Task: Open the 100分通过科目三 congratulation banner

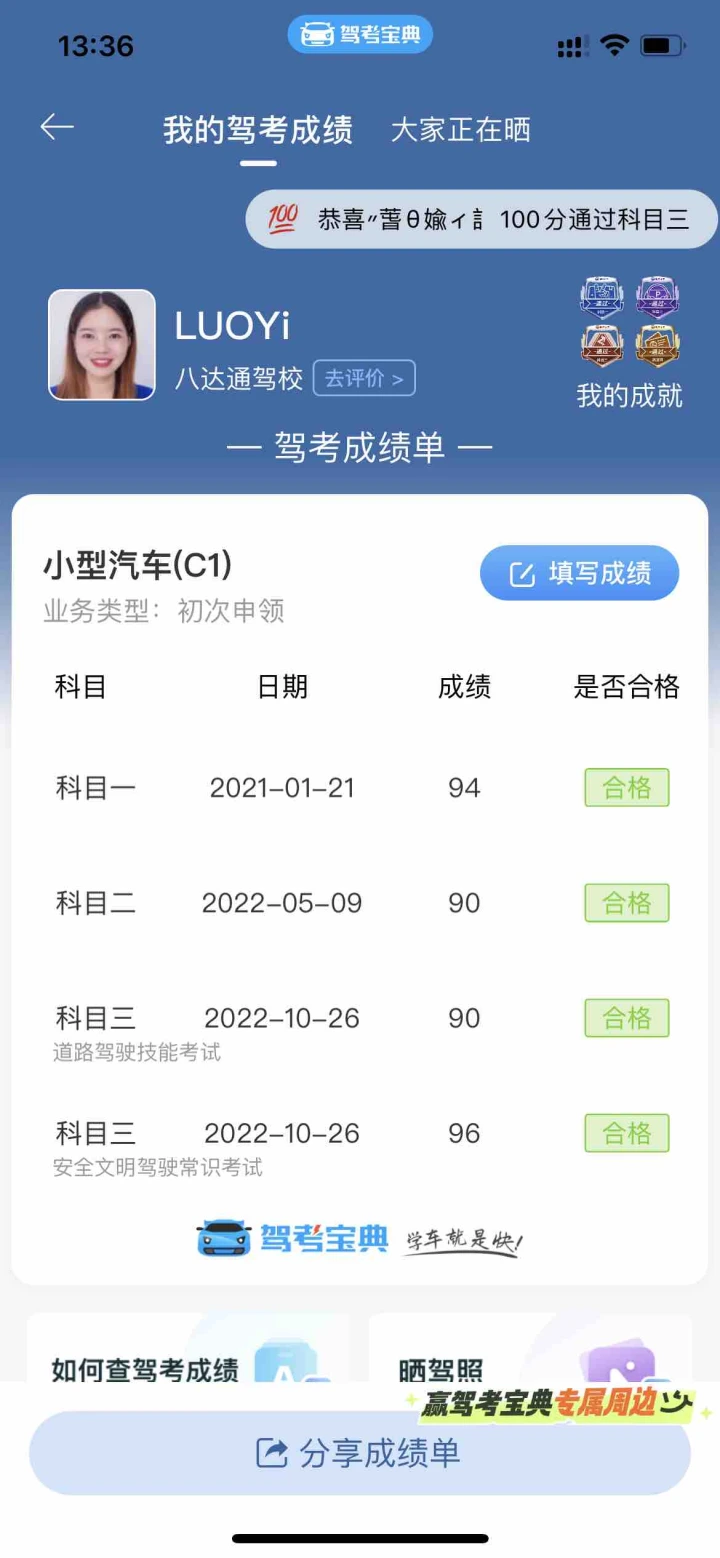Action: coord(482,219)
